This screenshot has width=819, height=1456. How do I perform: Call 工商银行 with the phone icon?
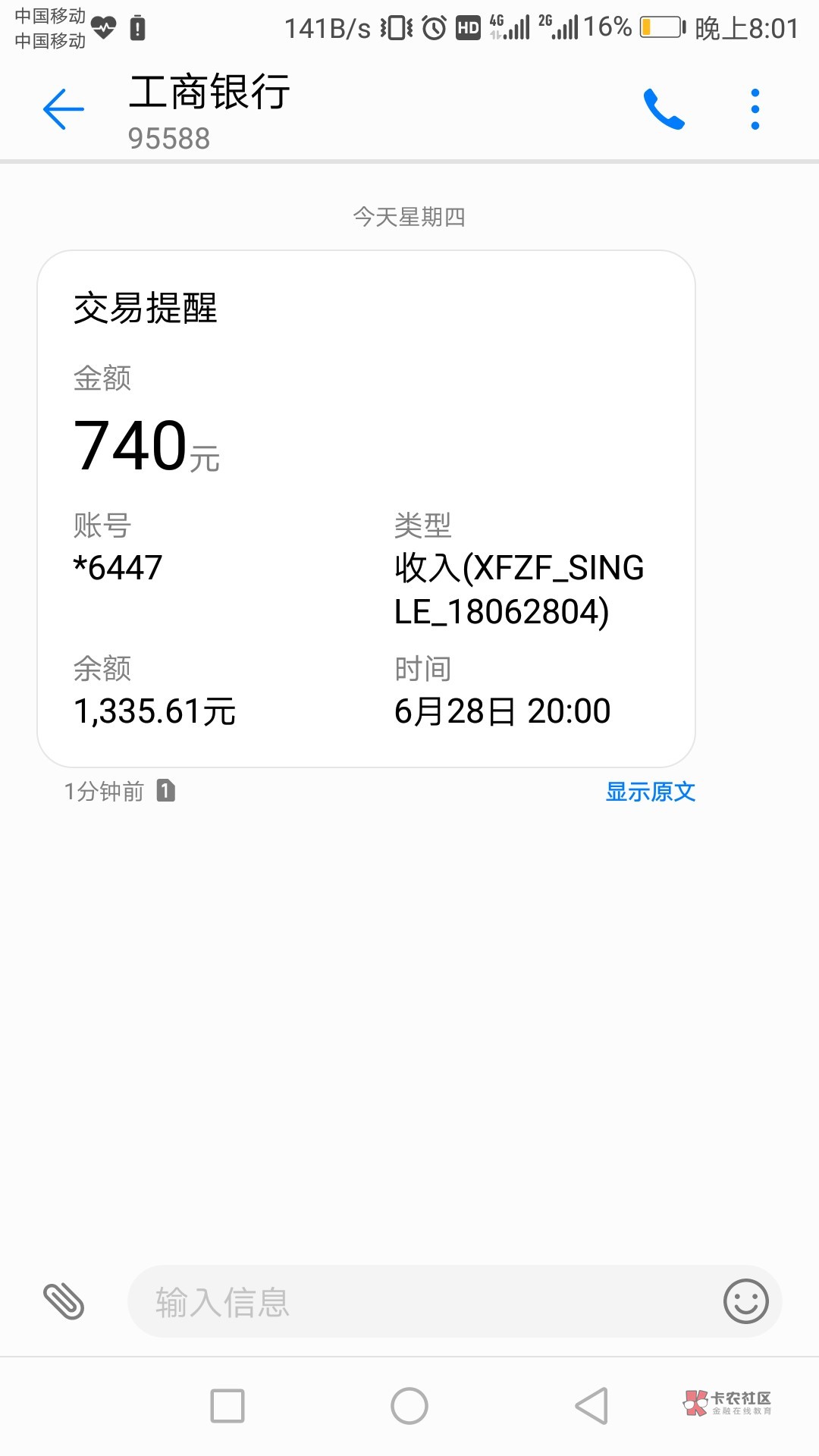tap(664, 110)
